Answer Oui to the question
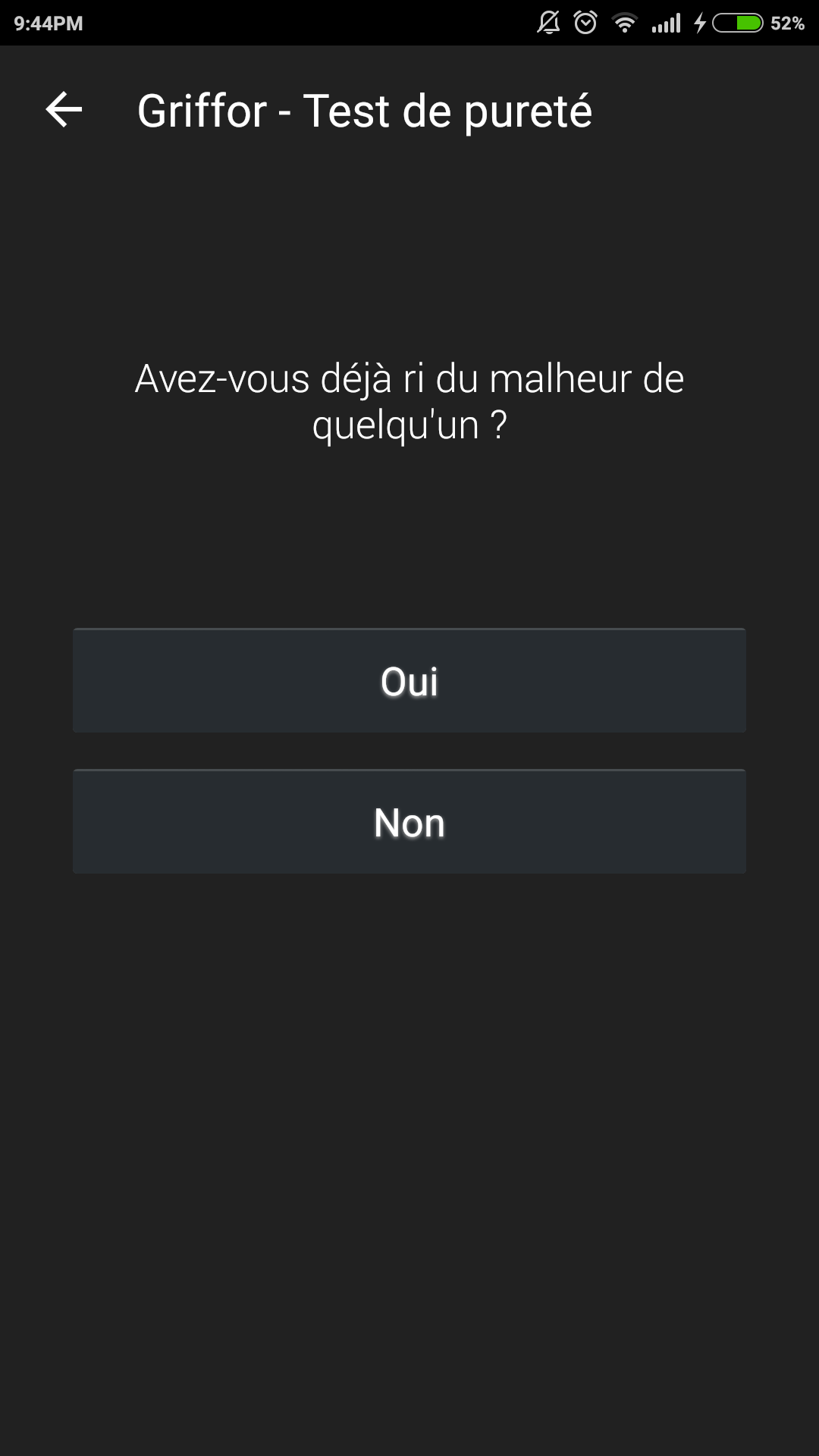819x1456 pixels. (x=409, y=680)
